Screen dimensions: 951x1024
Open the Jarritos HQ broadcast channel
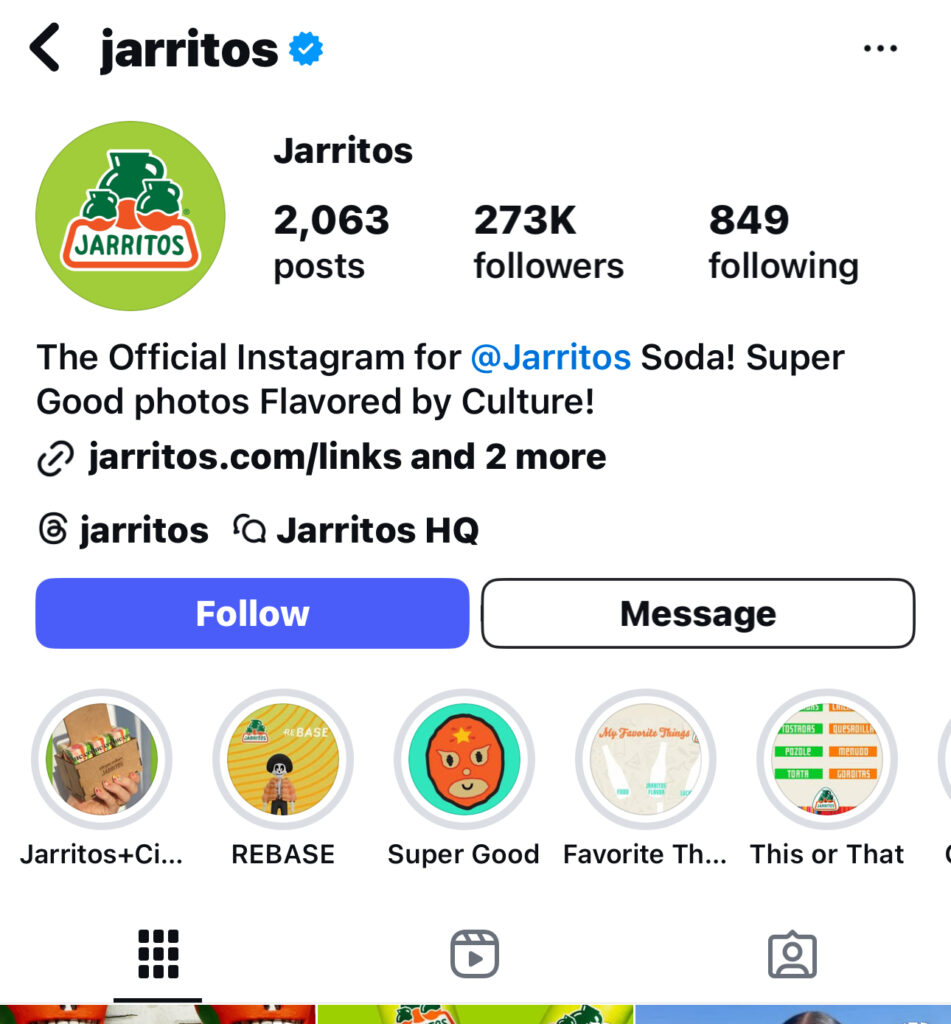point(356,529)
